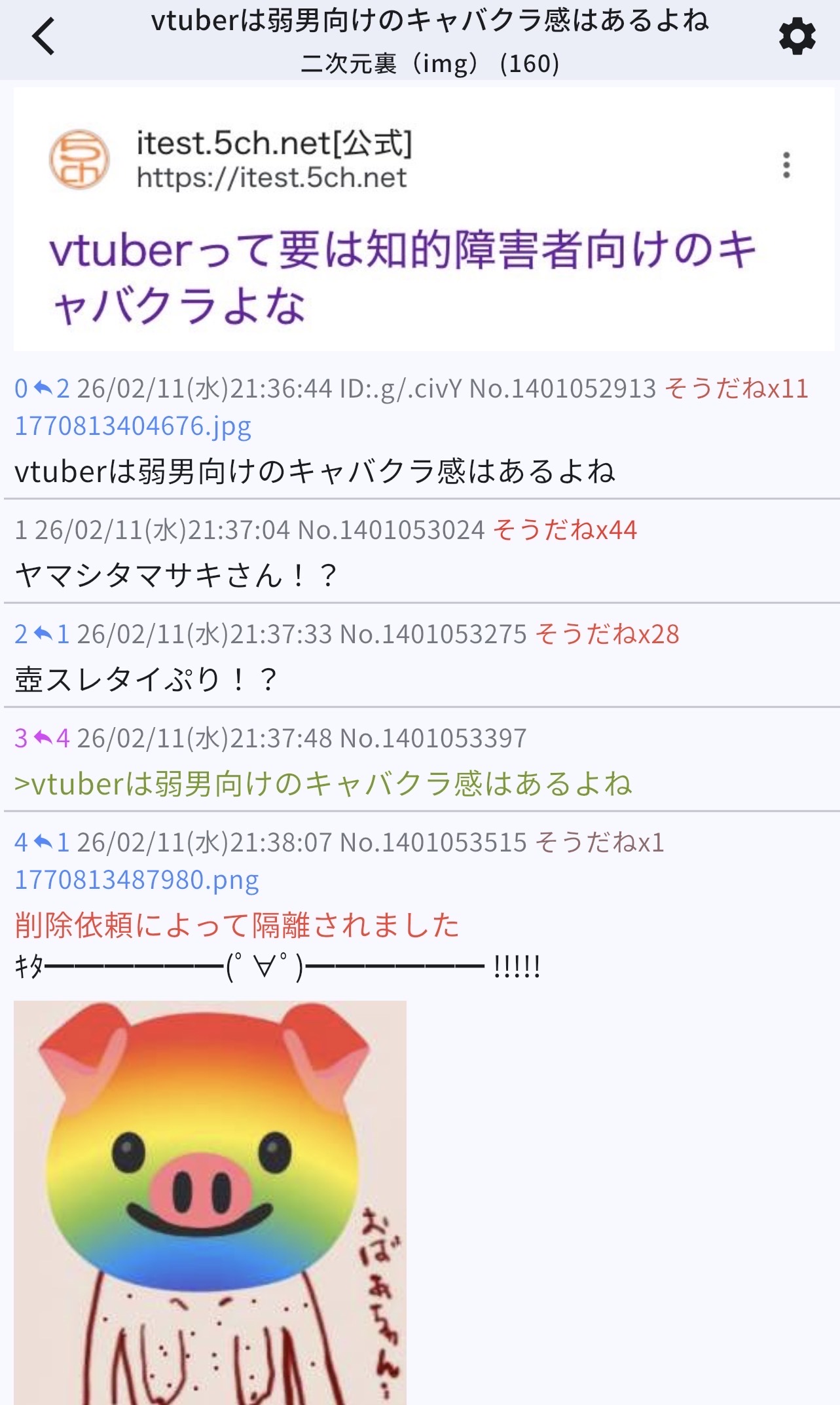This screenshot has height=1405, width=840.
Task: Show the 4 replies to post 3
Action: [51, 738]
